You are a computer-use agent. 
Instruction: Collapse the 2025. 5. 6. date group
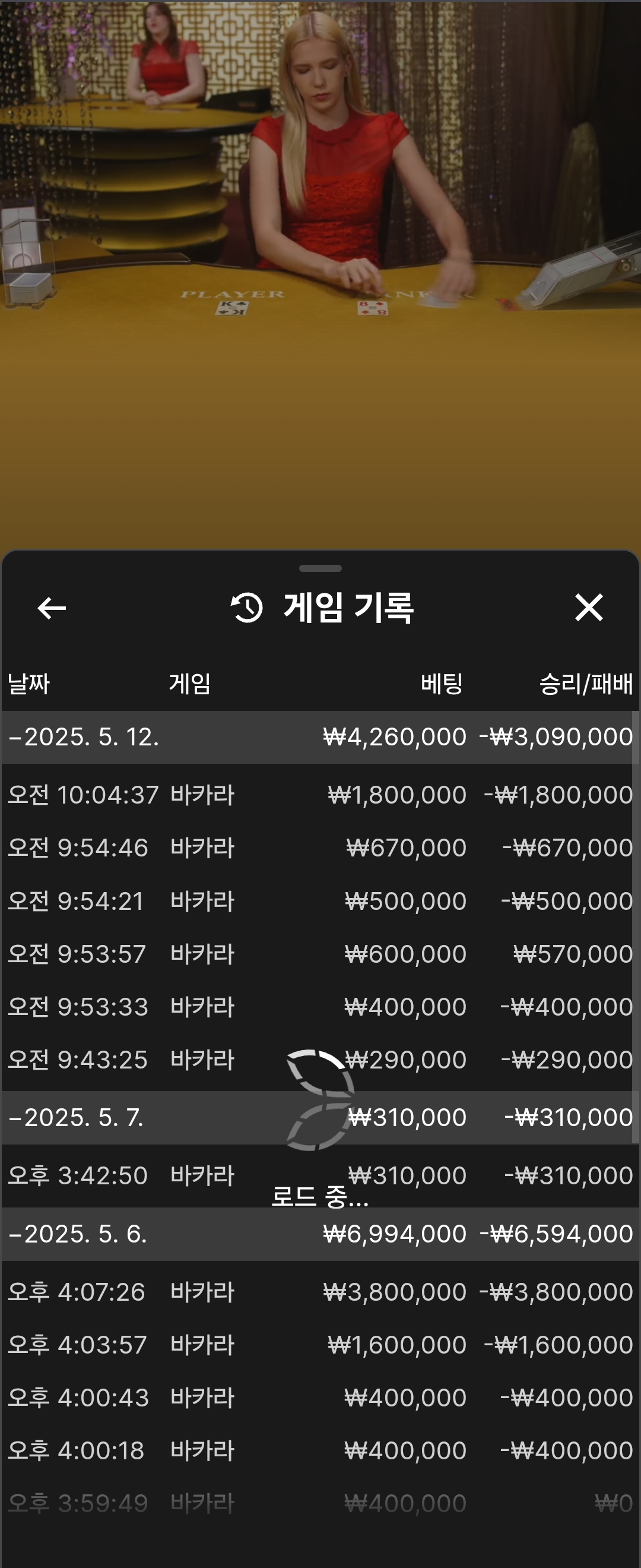[79, 1234]
